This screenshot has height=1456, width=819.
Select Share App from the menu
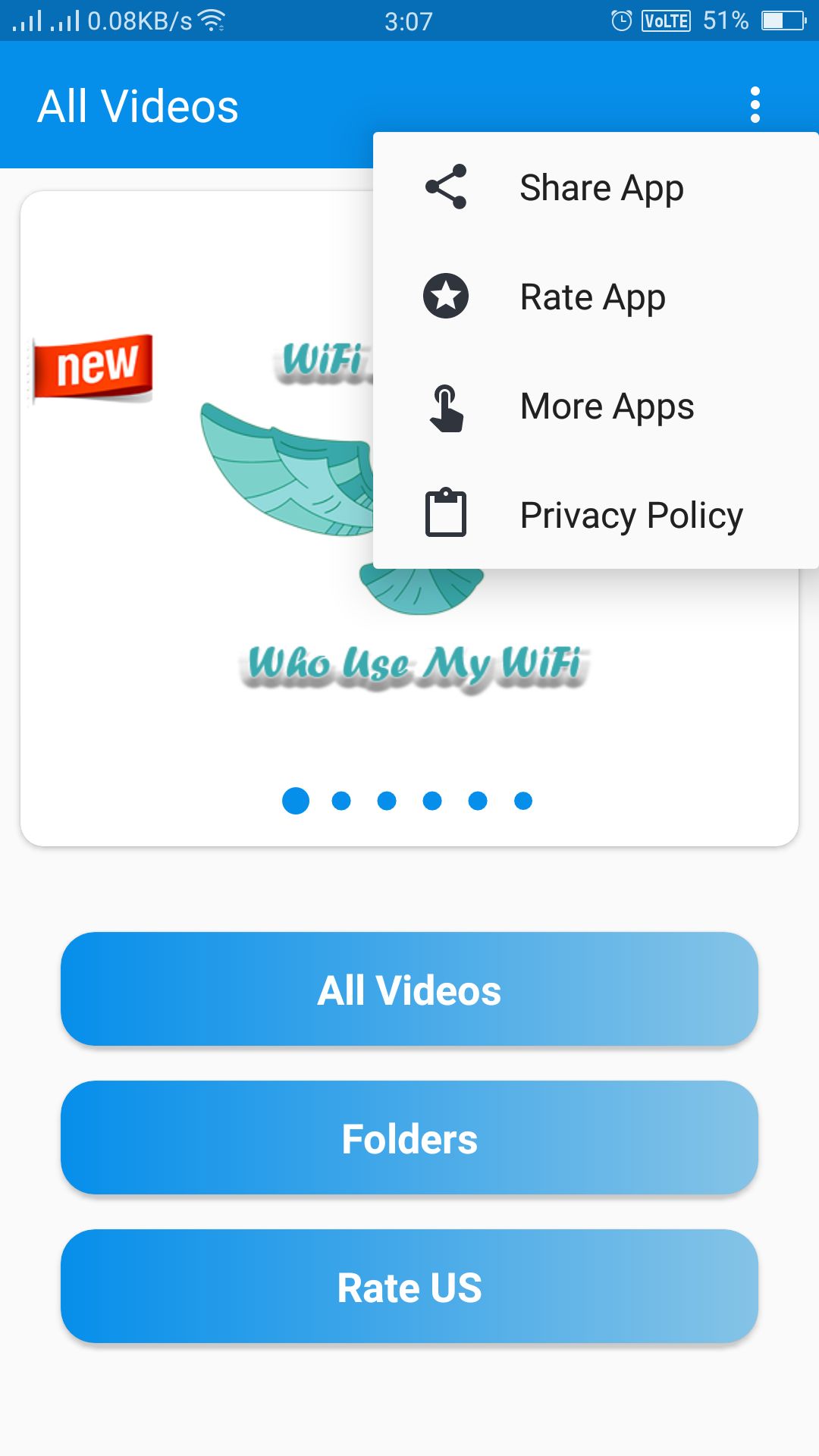(x=596, y=187)
